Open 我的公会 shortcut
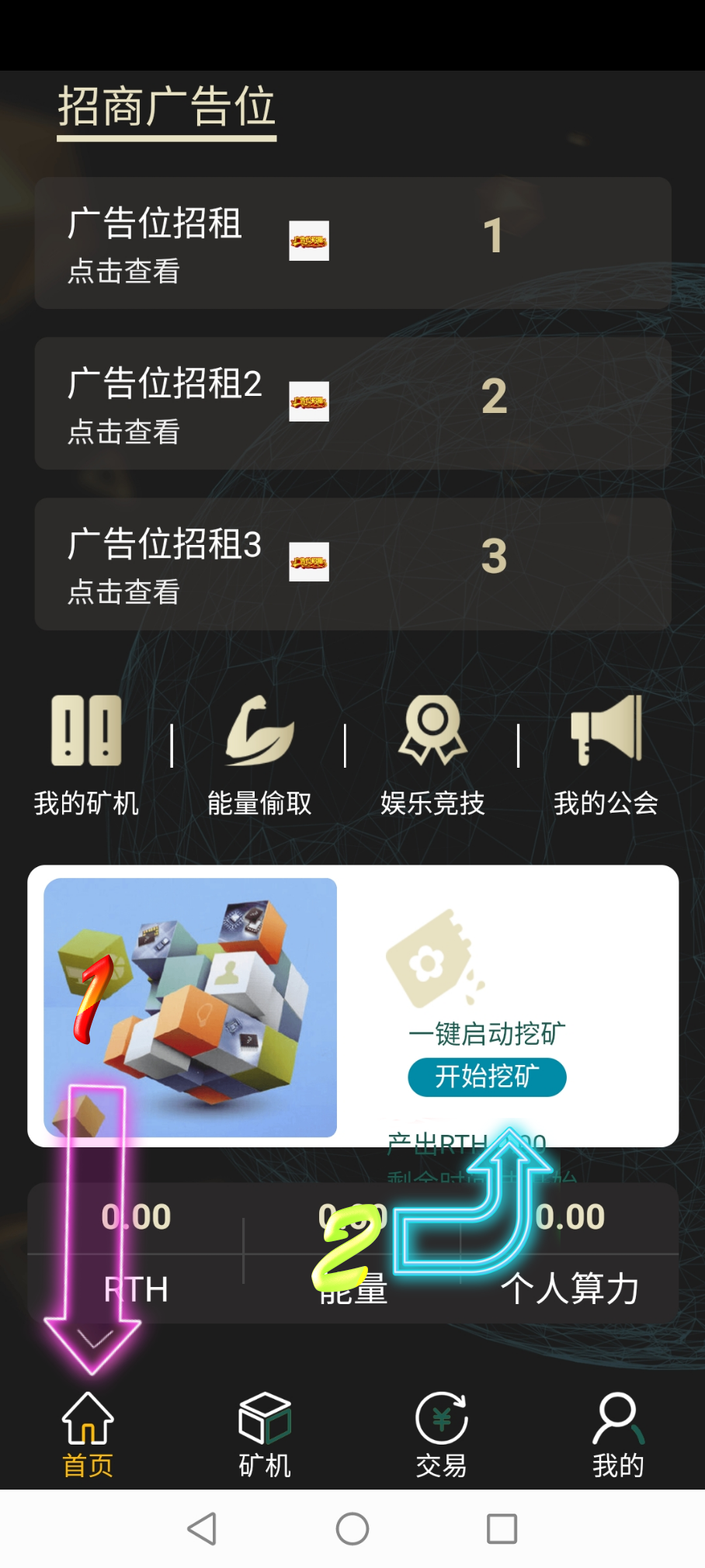 pos(606,755)
